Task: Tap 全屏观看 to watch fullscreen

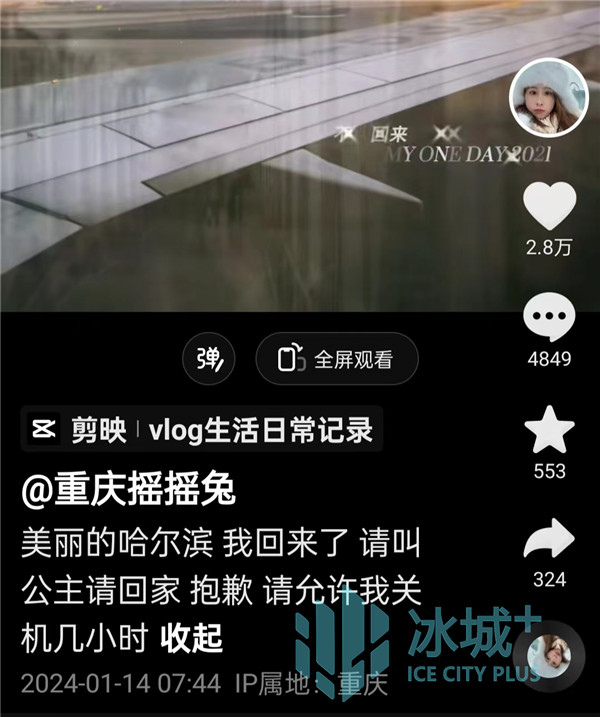Action: [x=336, y=359]
